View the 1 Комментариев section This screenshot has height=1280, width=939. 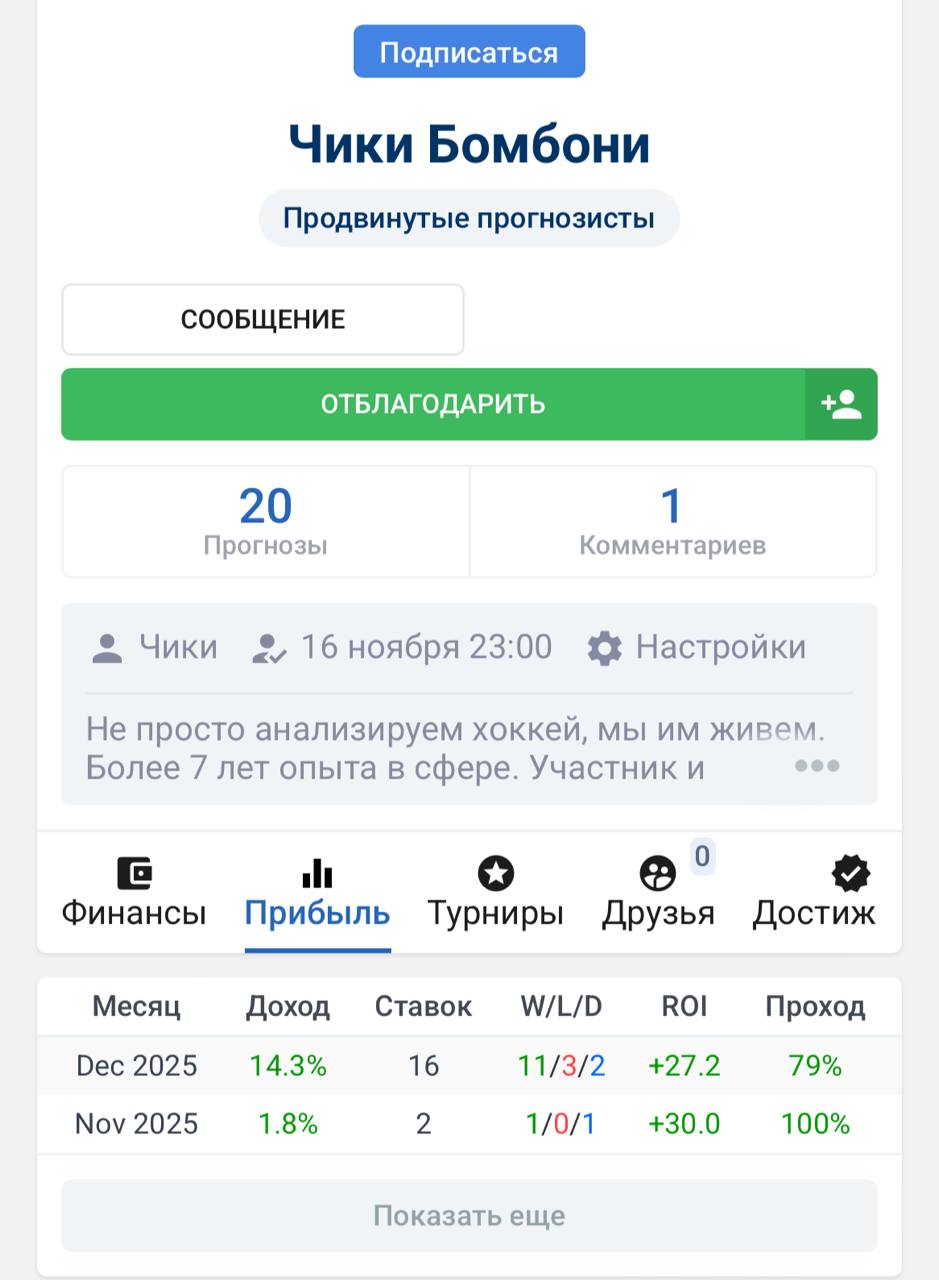(672, 521)
